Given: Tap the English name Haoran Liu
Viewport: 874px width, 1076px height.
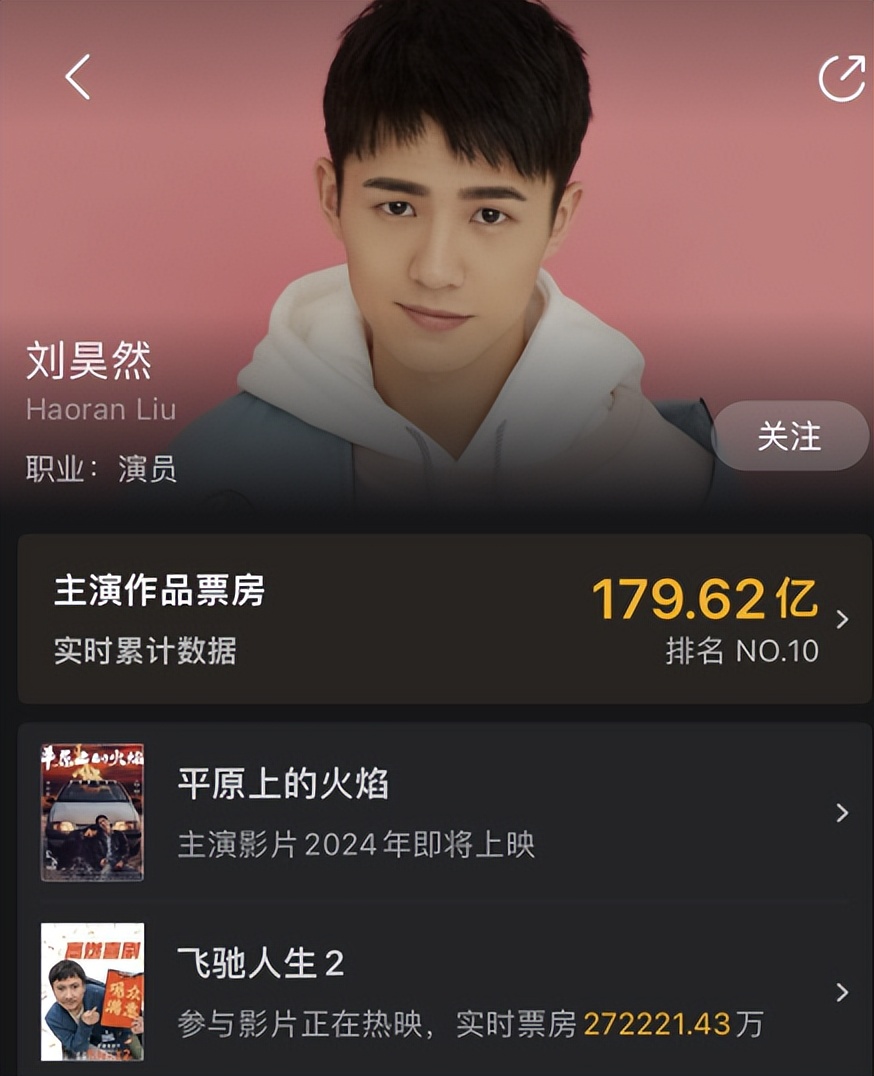Looking at the screenshot, I should tap(100, 409).
